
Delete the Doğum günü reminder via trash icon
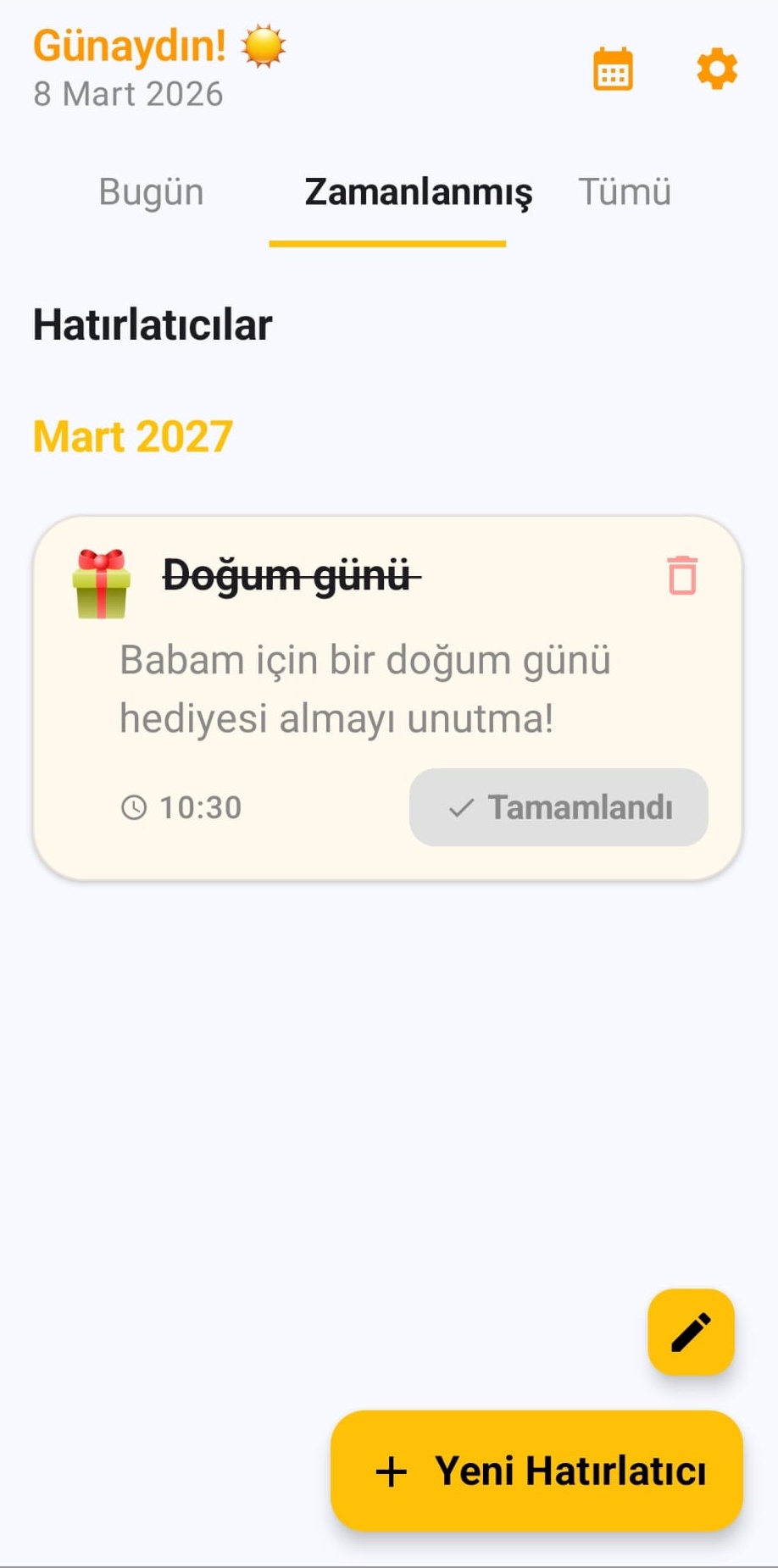pos(681,575)
